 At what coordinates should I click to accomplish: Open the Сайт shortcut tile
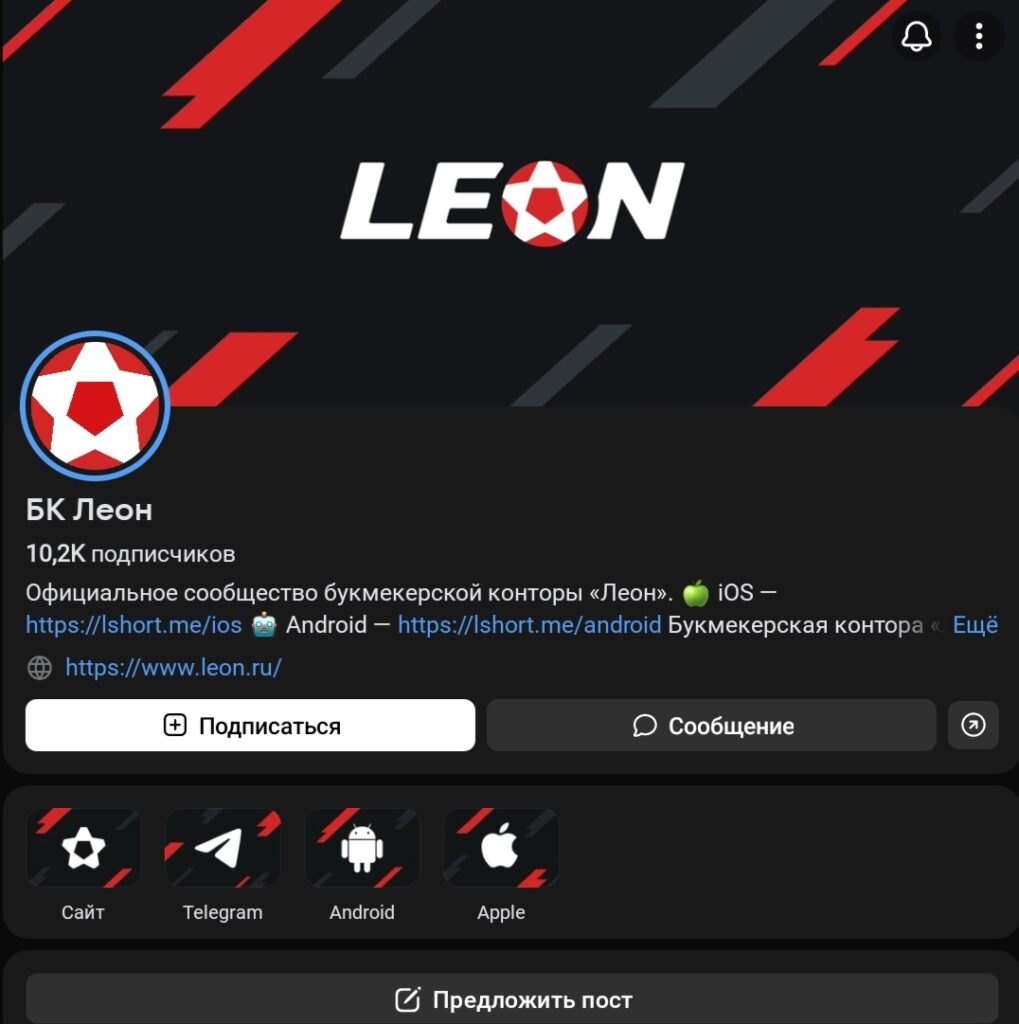pyautogui.click(x=83, y=849)
